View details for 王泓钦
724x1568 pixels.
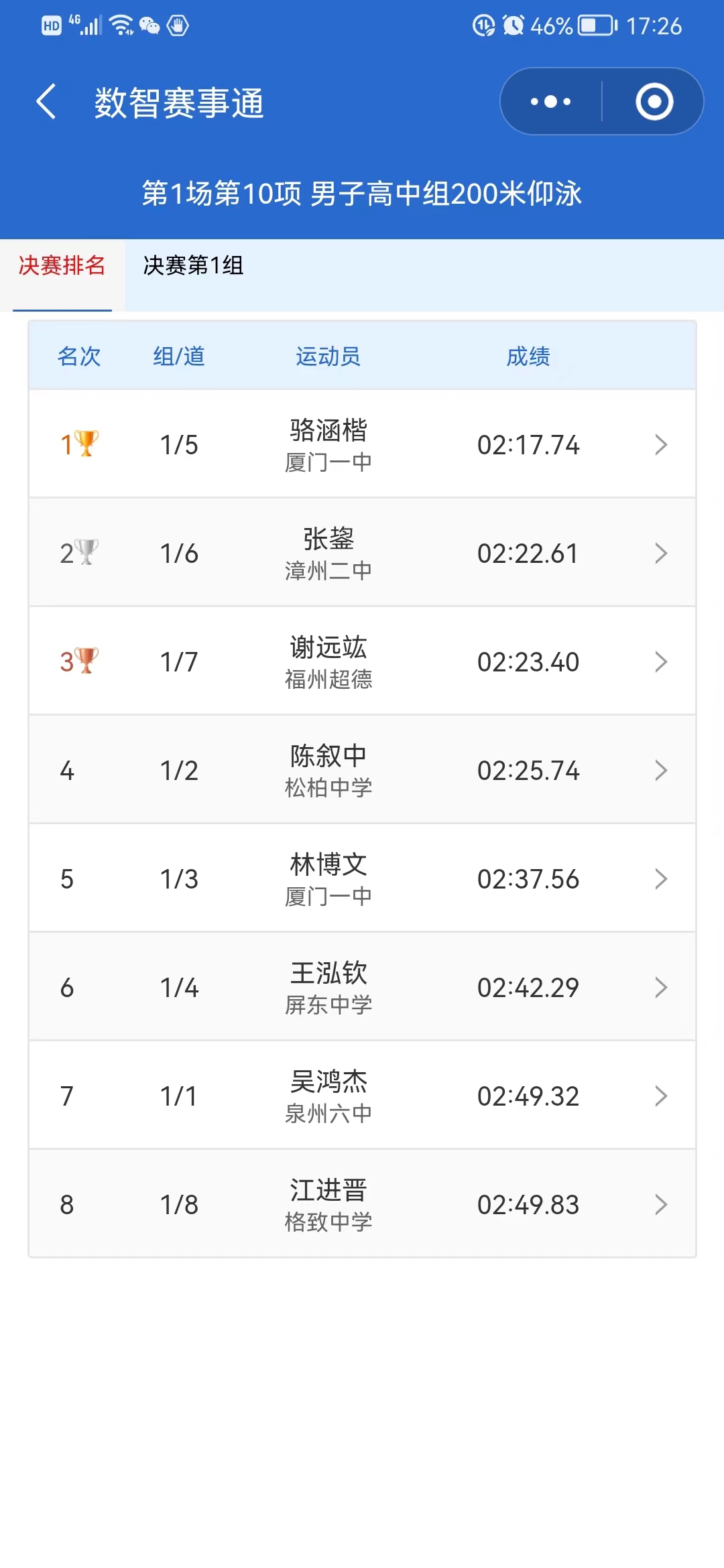click(362, 987)
